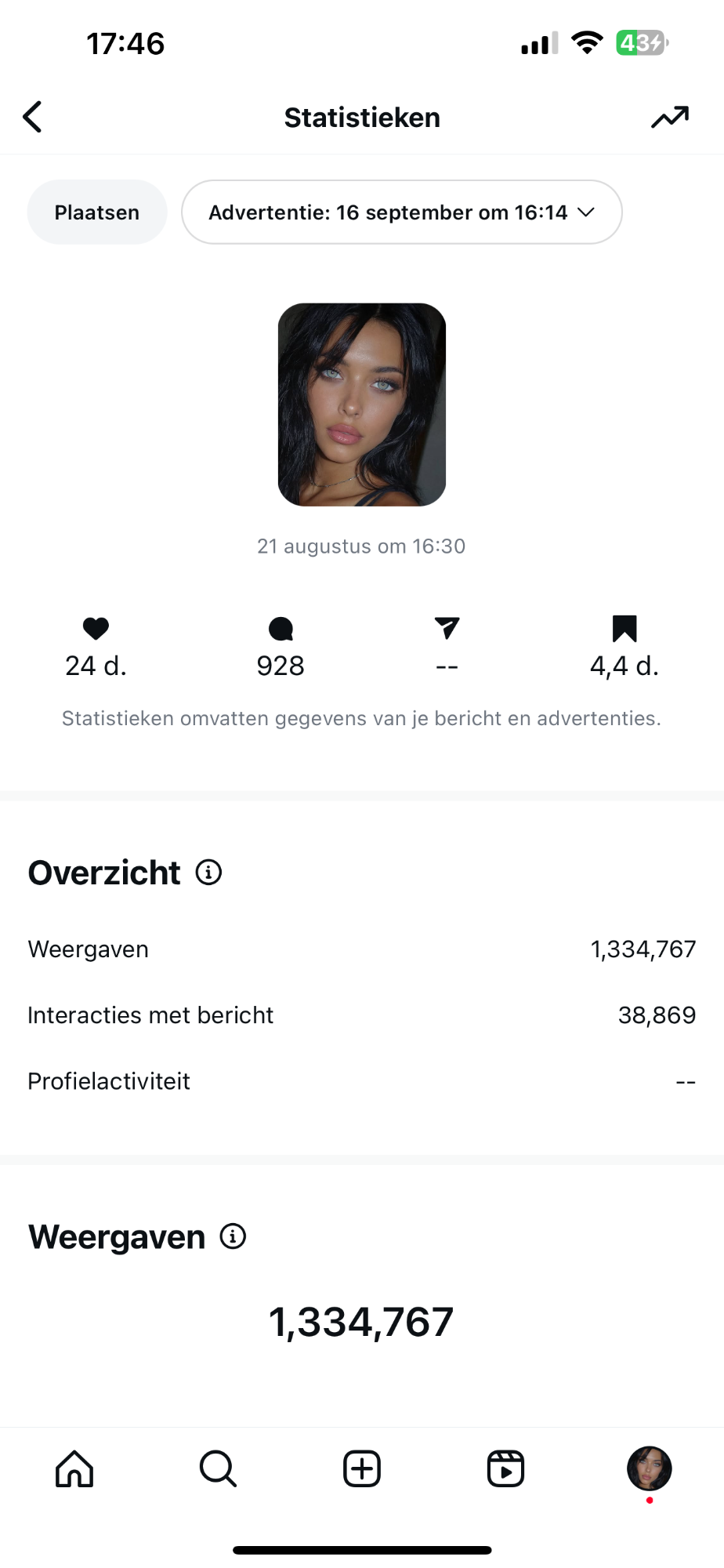
Task: Create a new post
Action: pyautogui.click(x=362, y=1468)
